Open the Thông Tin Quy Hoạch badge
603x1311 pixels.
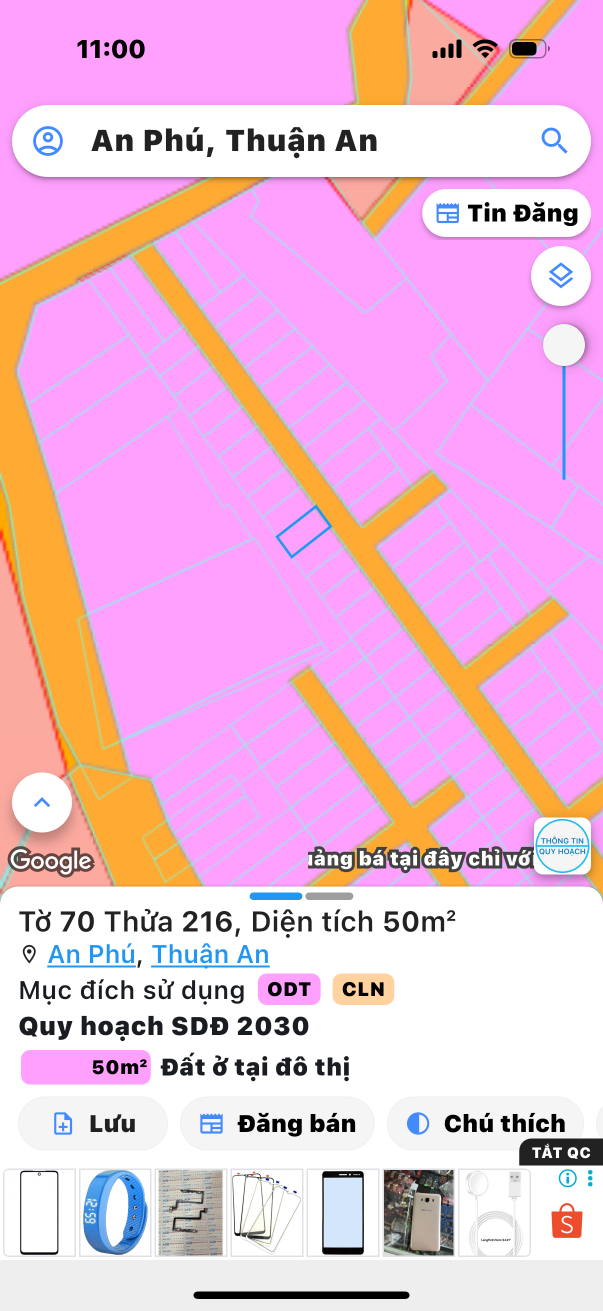[562, 846]
